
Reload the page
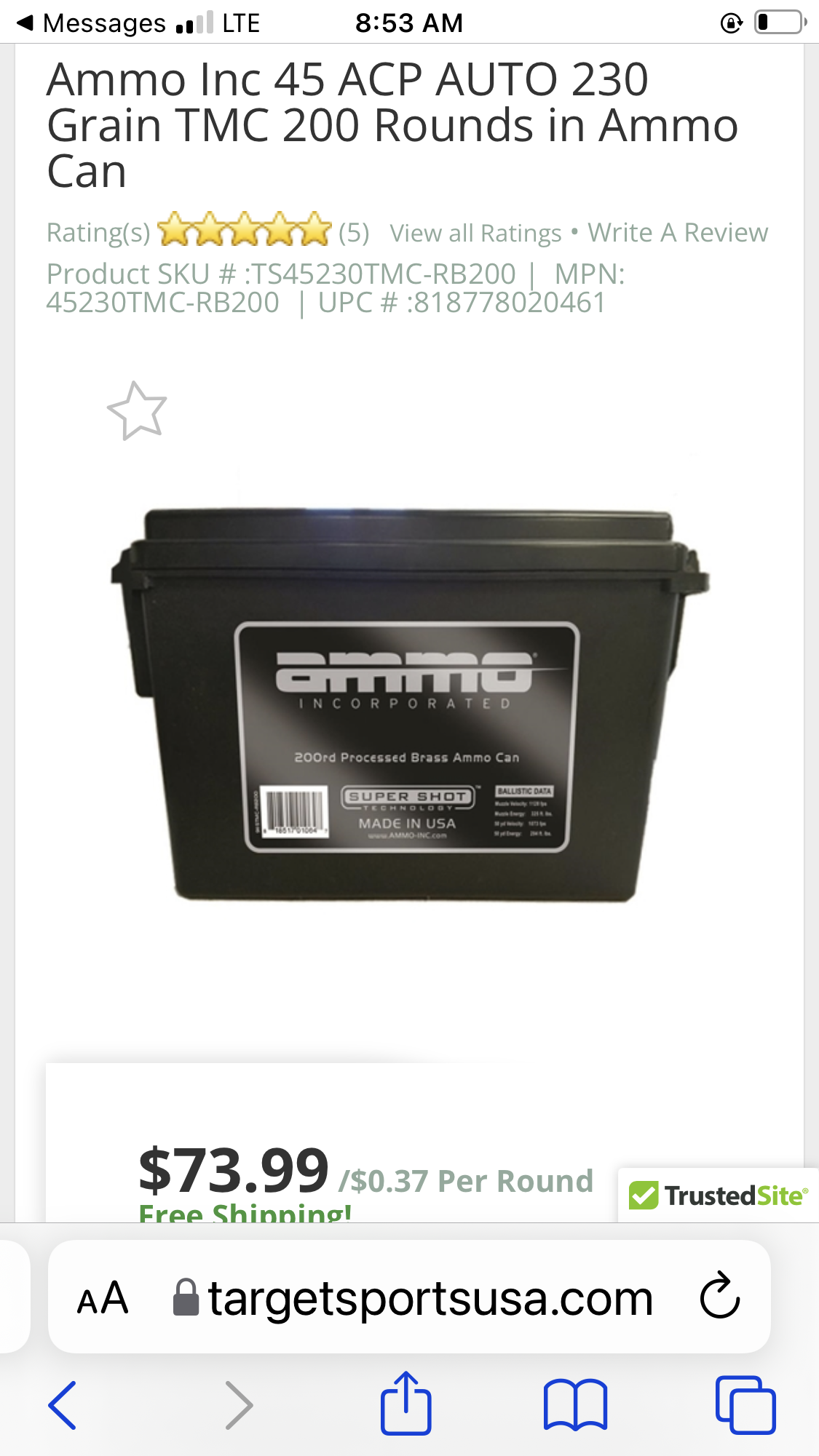(719, 1297)
